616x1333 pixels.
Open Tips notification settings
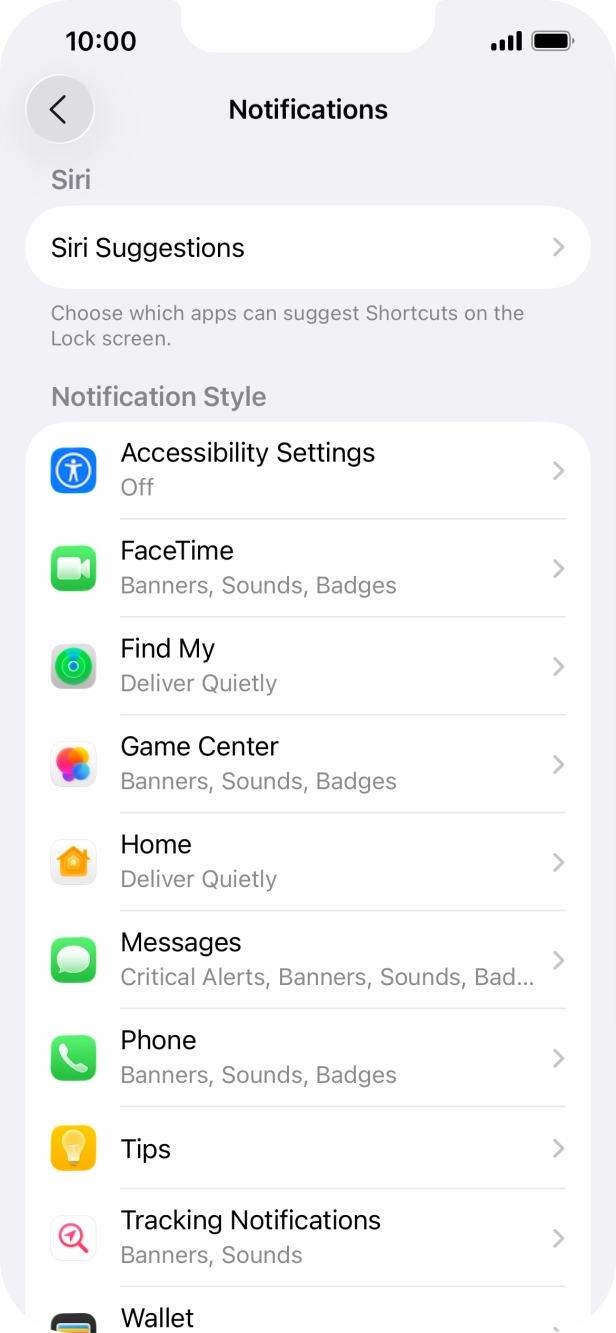307,1148
